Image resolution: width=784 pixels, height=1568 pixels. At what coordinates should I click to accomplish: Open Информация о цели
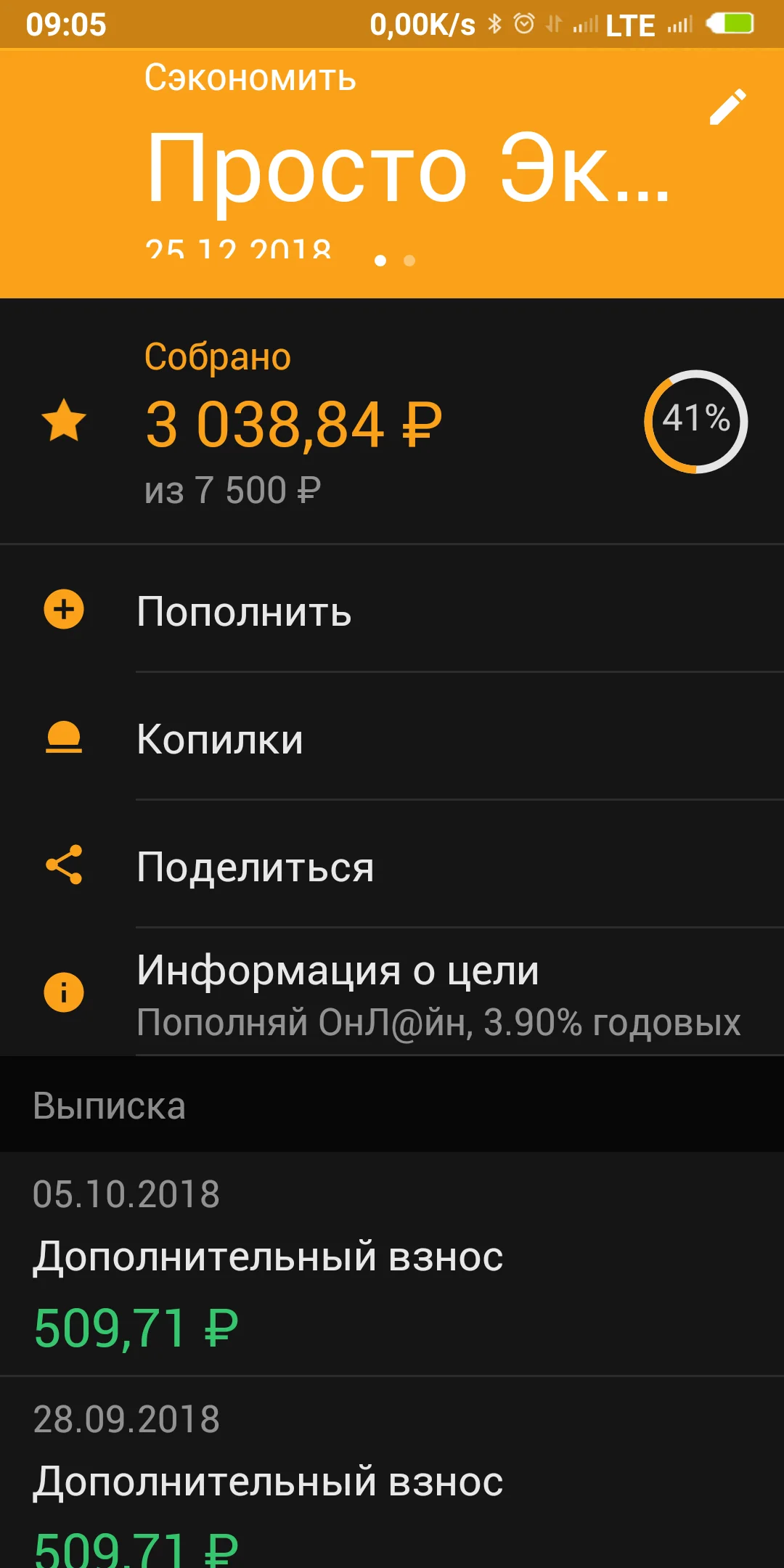(x=392, y=992)
